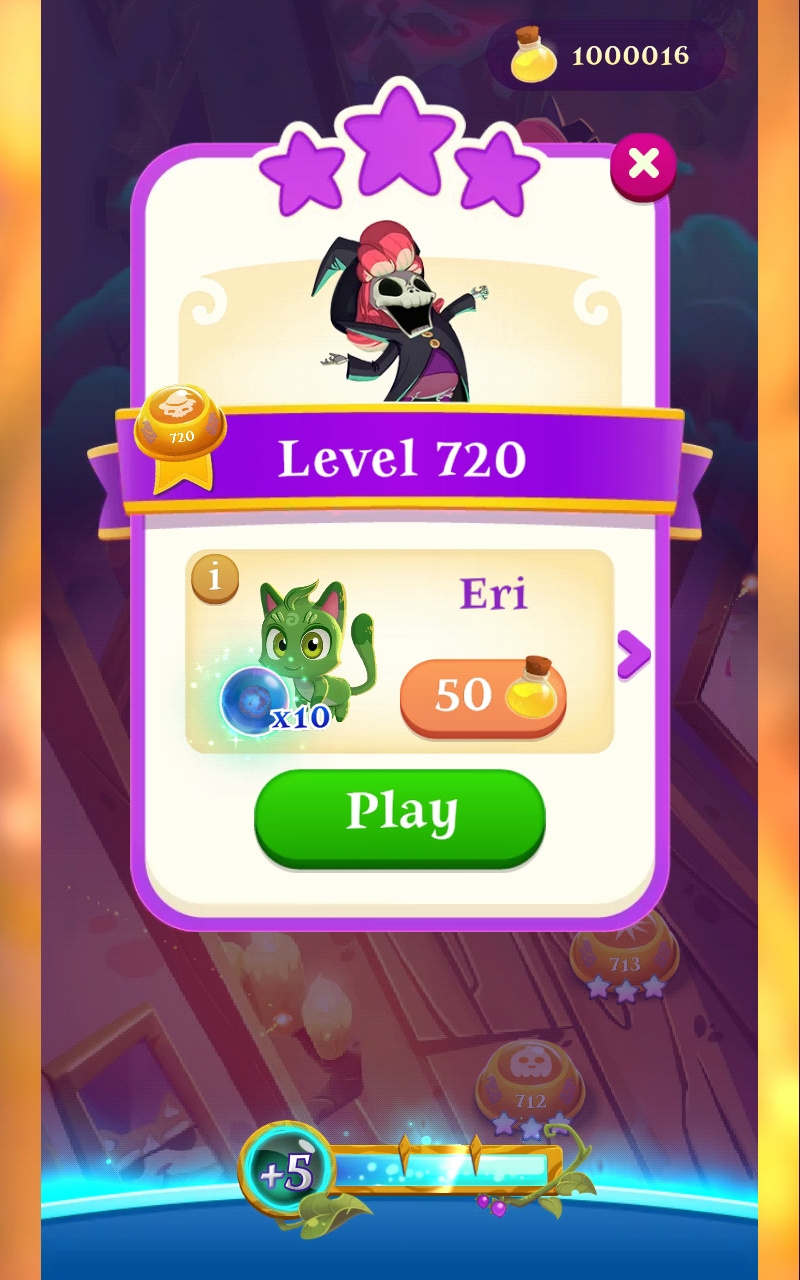This screenshot has height=1280, width=800.
Task: Go to the next booster option
Action: [x=633, y=655]
